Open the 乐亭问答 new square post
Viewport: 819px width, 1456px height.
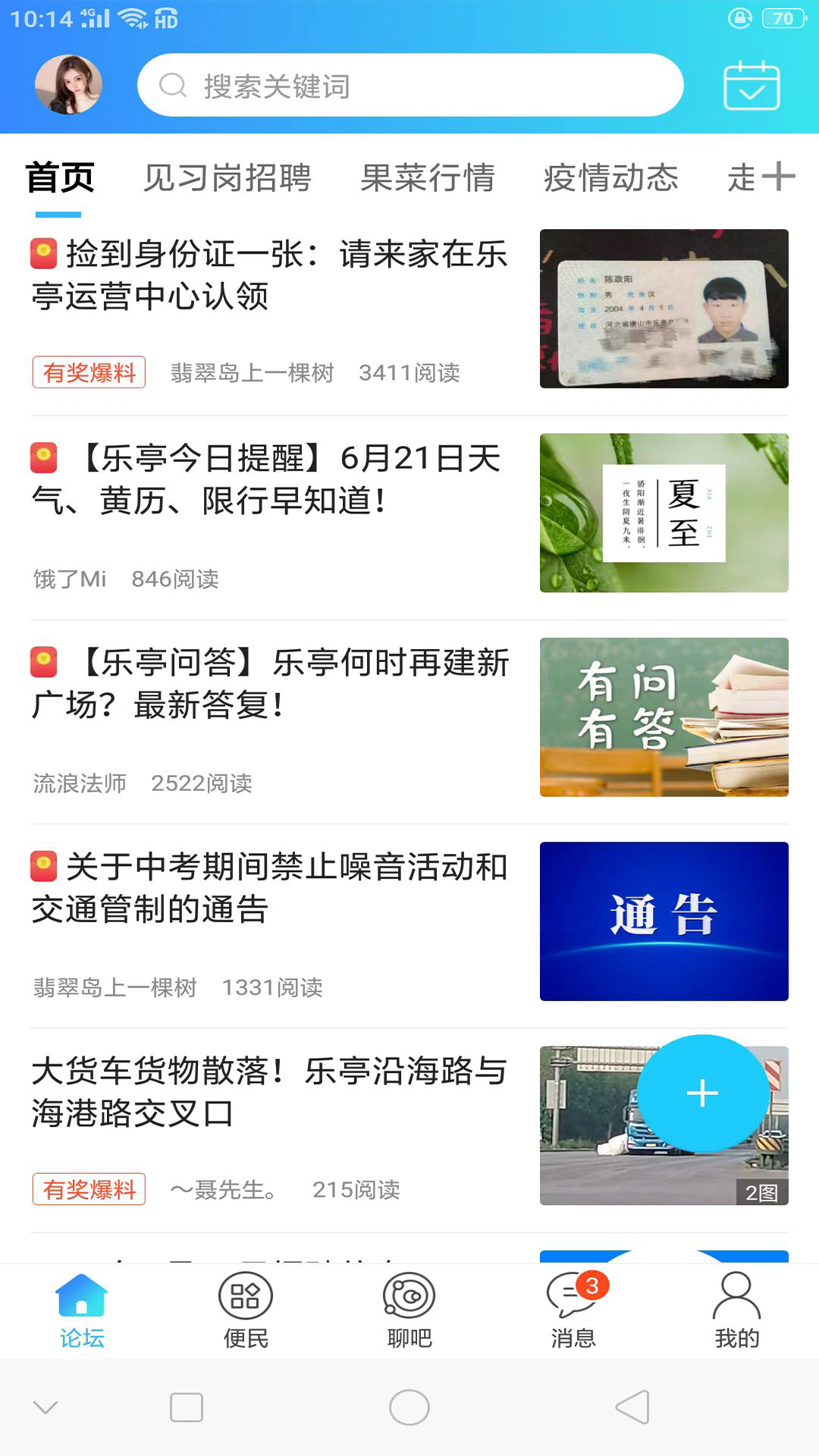pos(270,683)
